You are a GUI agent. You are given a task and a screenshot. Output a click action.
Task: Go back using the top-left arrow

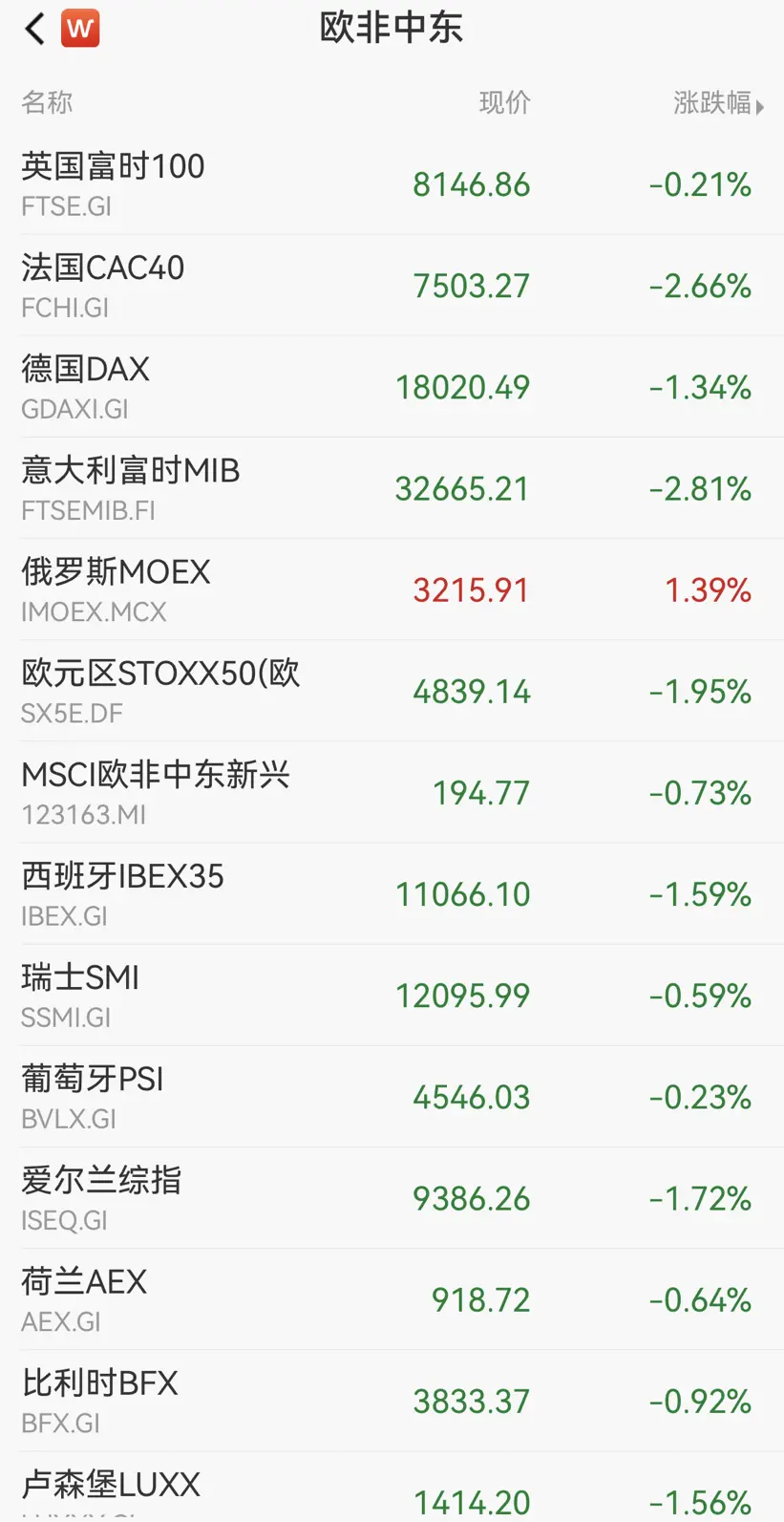coord(35,29)
